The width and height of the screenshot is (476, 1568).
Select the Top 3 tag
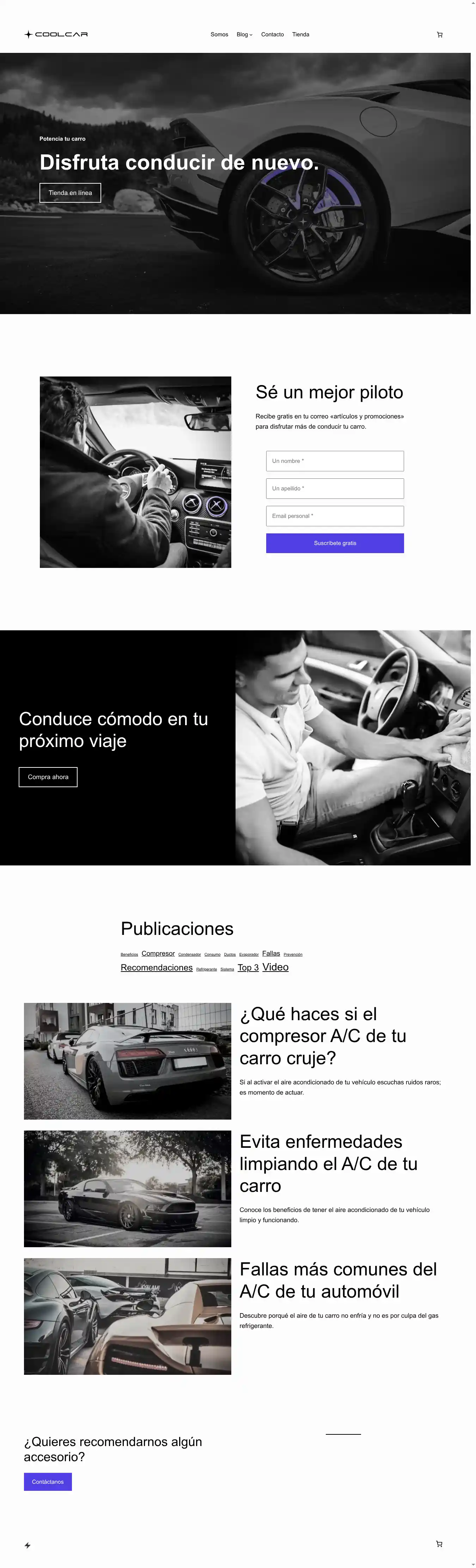(248, 967)
